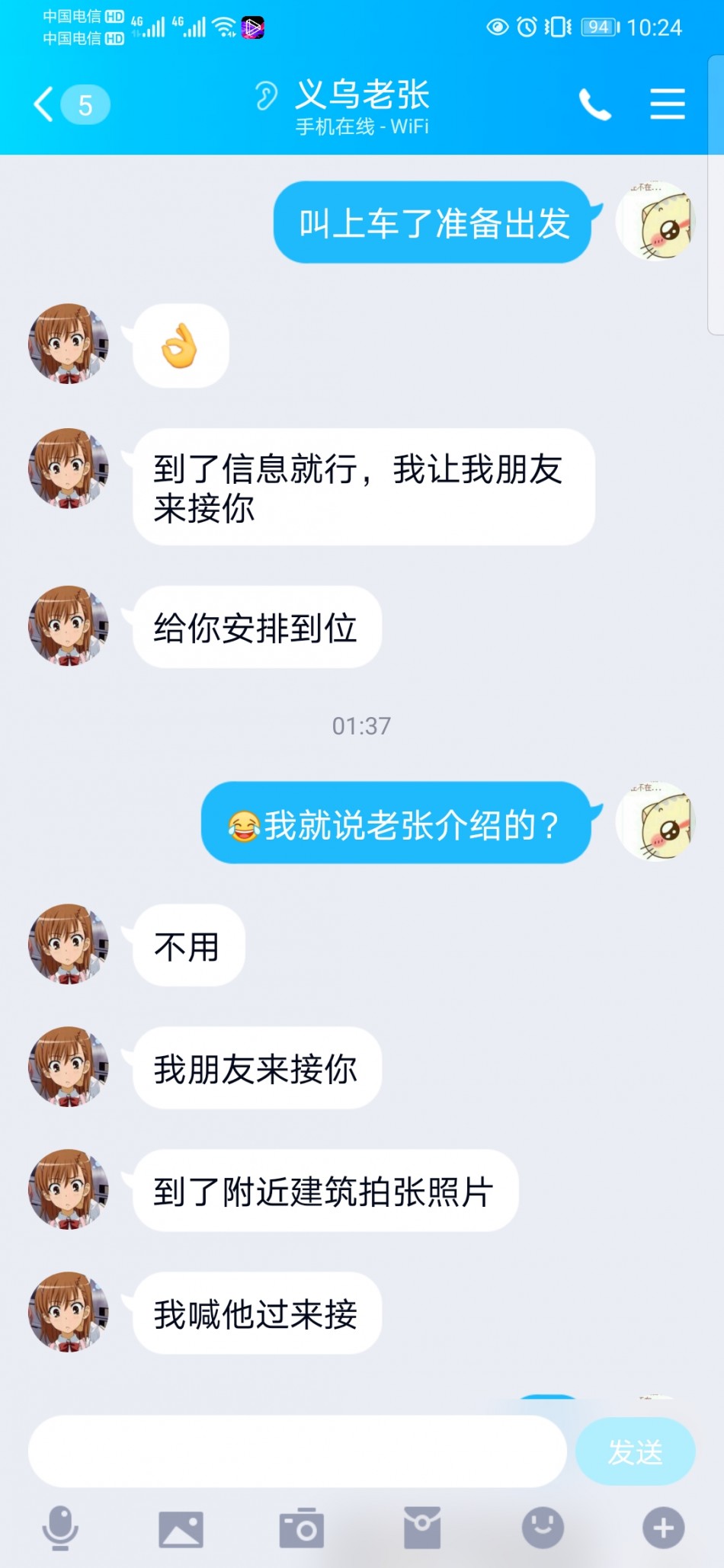
Task: Tap the 发送 send button
Action: pos(635,1451)
